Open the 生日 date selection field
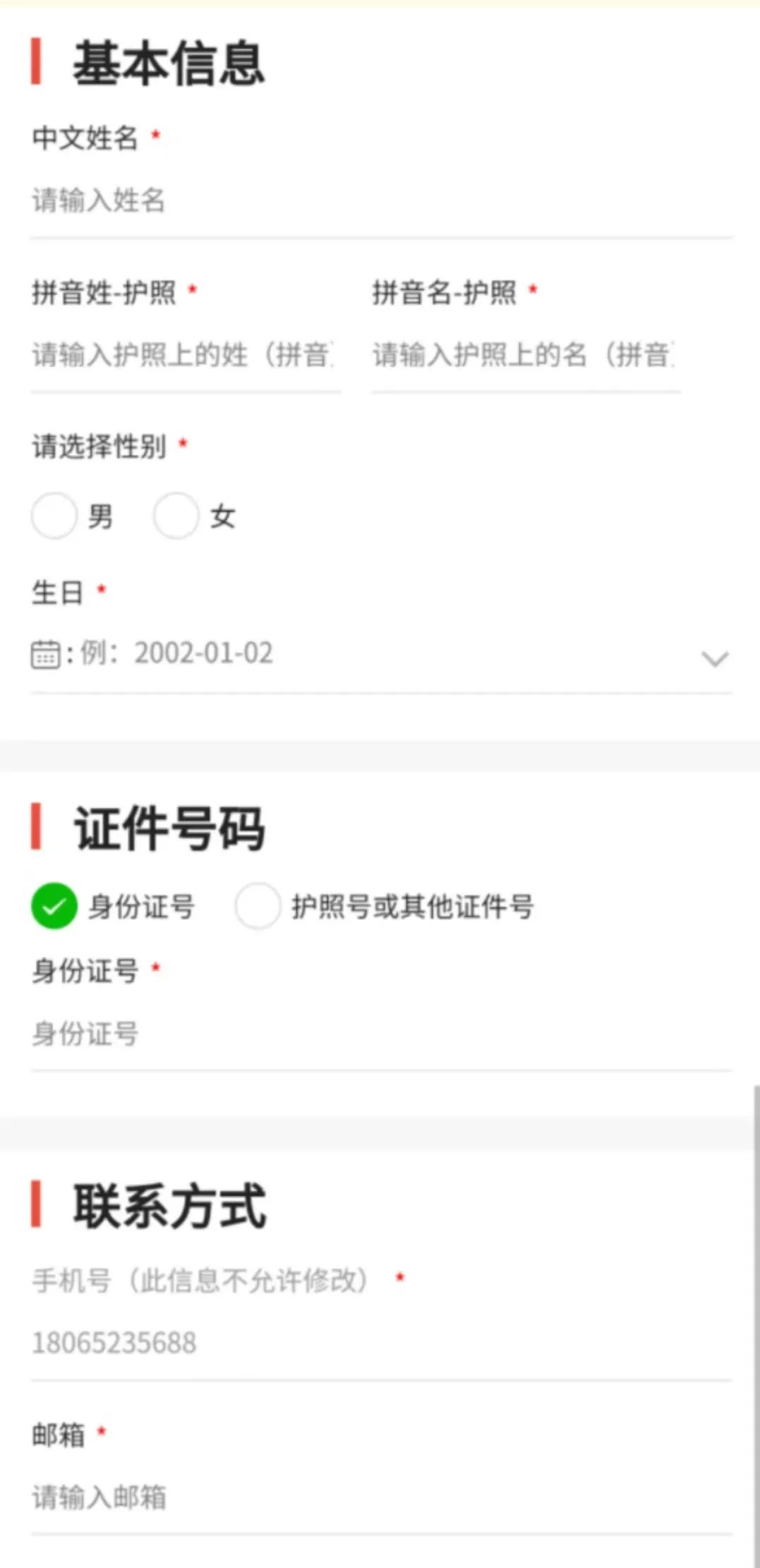760x1568 pixels. click(x=282, y=654)
